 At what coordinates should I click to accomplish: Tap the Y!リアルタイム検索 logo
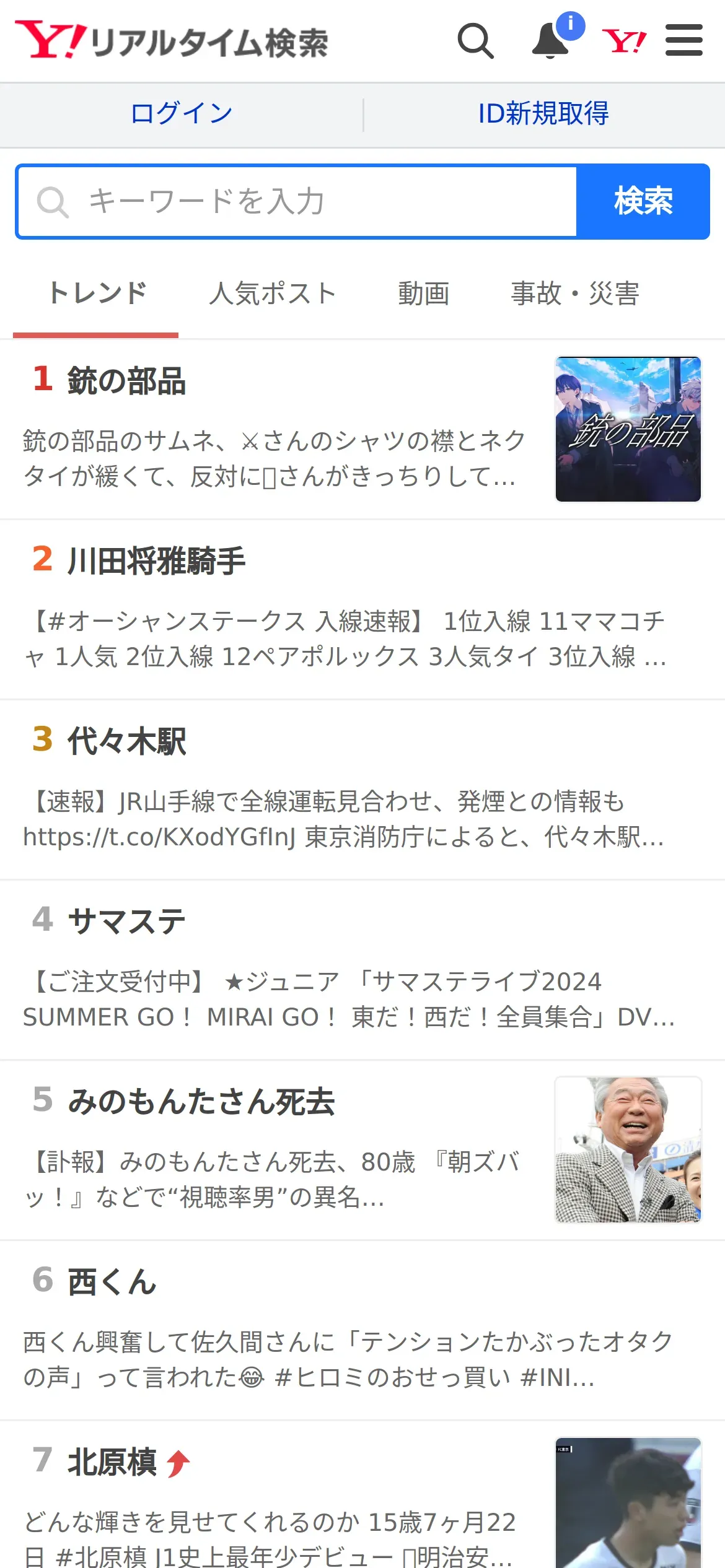172,41
